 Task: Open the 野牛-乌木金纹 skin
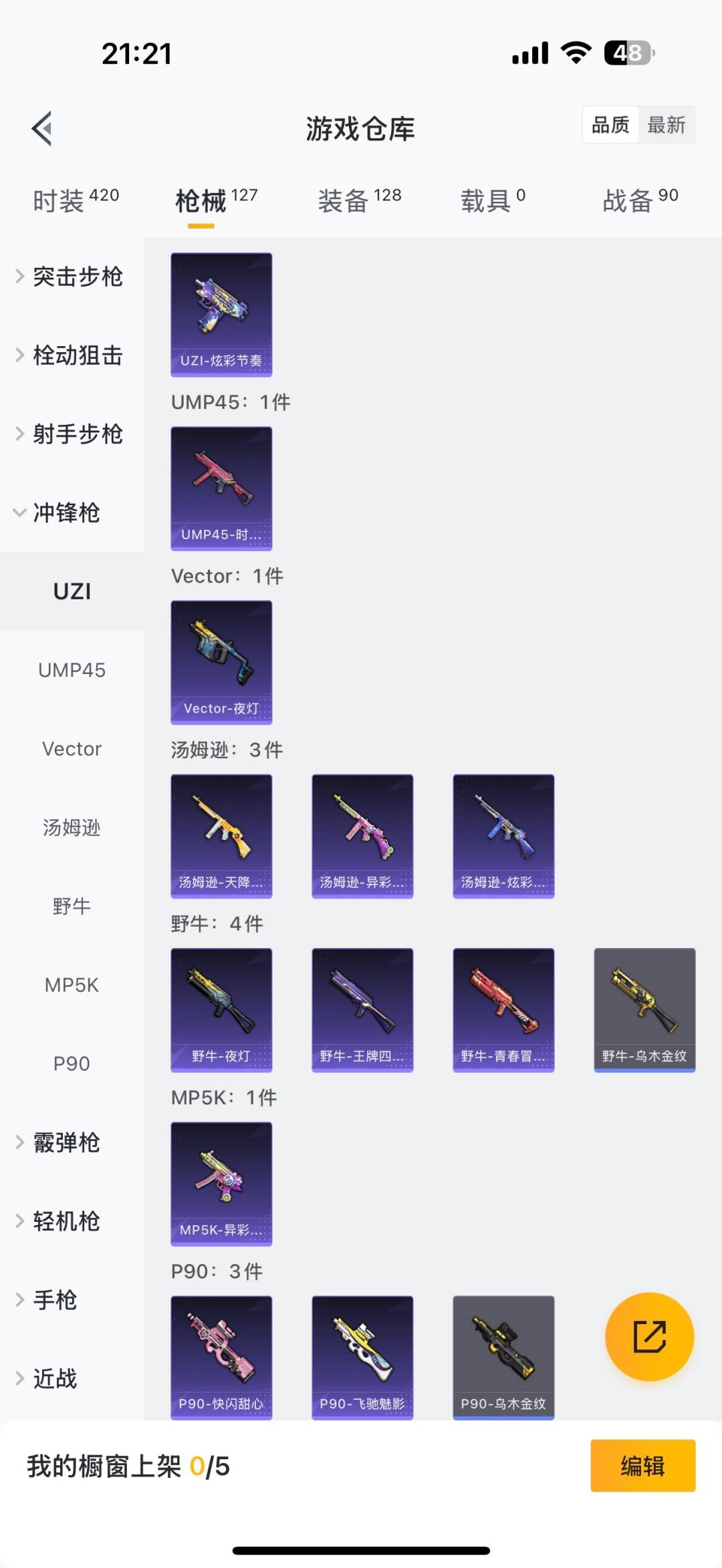pos(644,1009)
